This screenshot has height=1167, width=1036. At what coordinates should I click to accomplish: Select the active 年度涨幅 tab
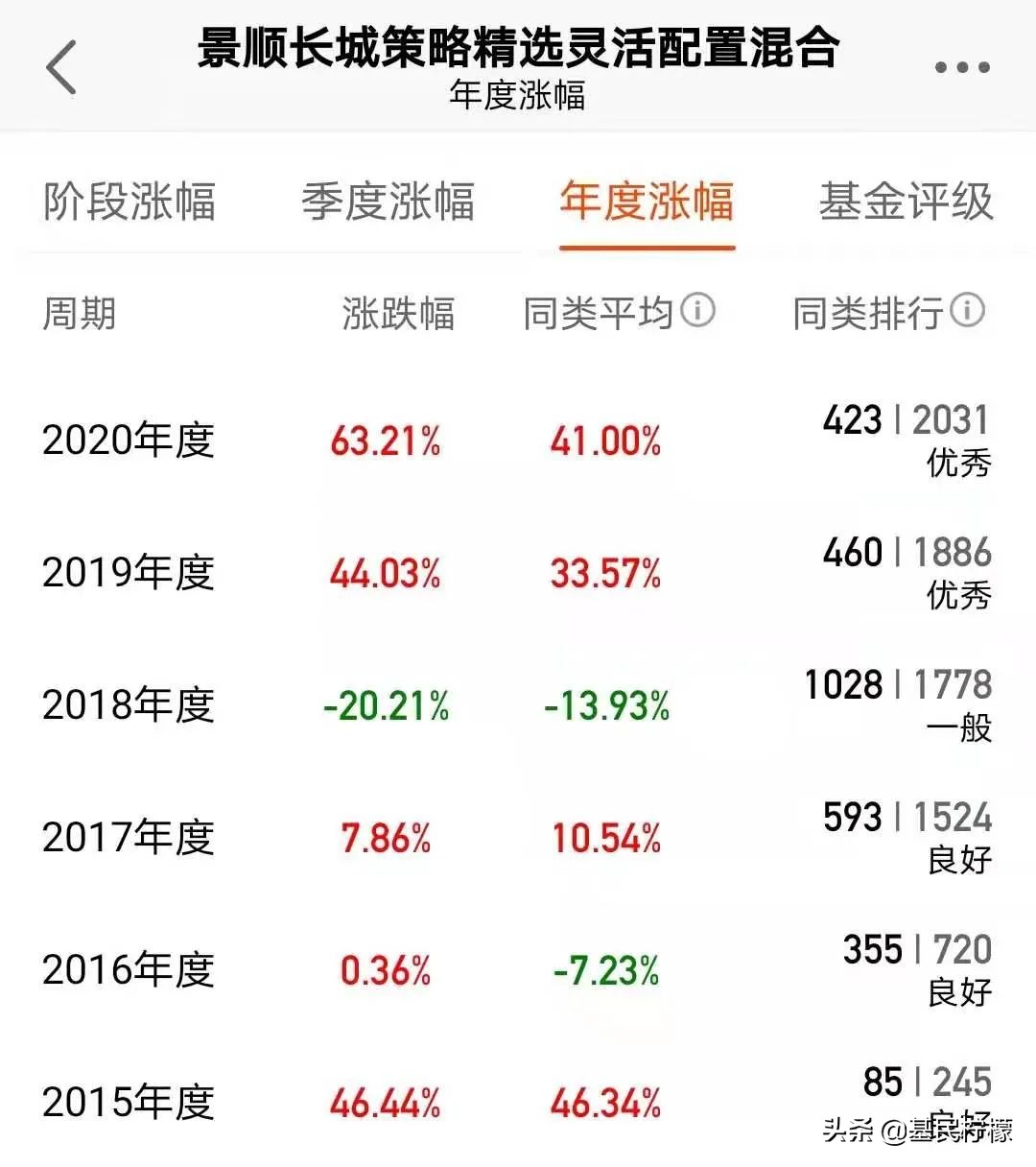point(647,202)
